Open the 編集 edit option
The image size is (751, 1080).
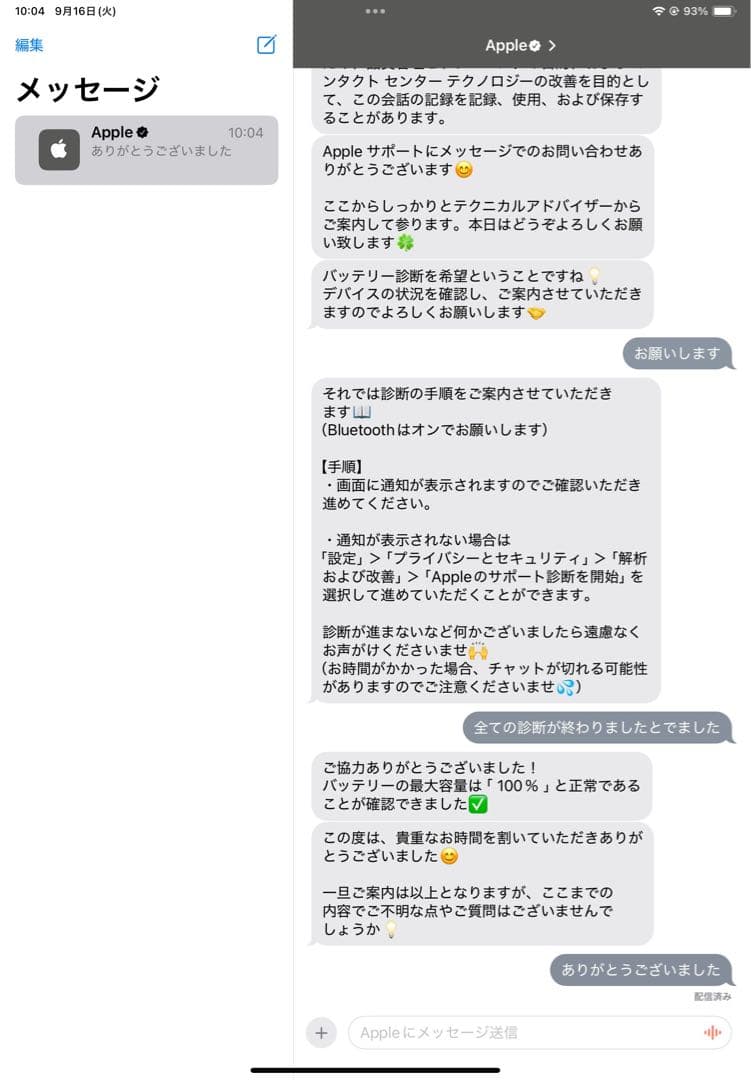[x=29, y=45]
